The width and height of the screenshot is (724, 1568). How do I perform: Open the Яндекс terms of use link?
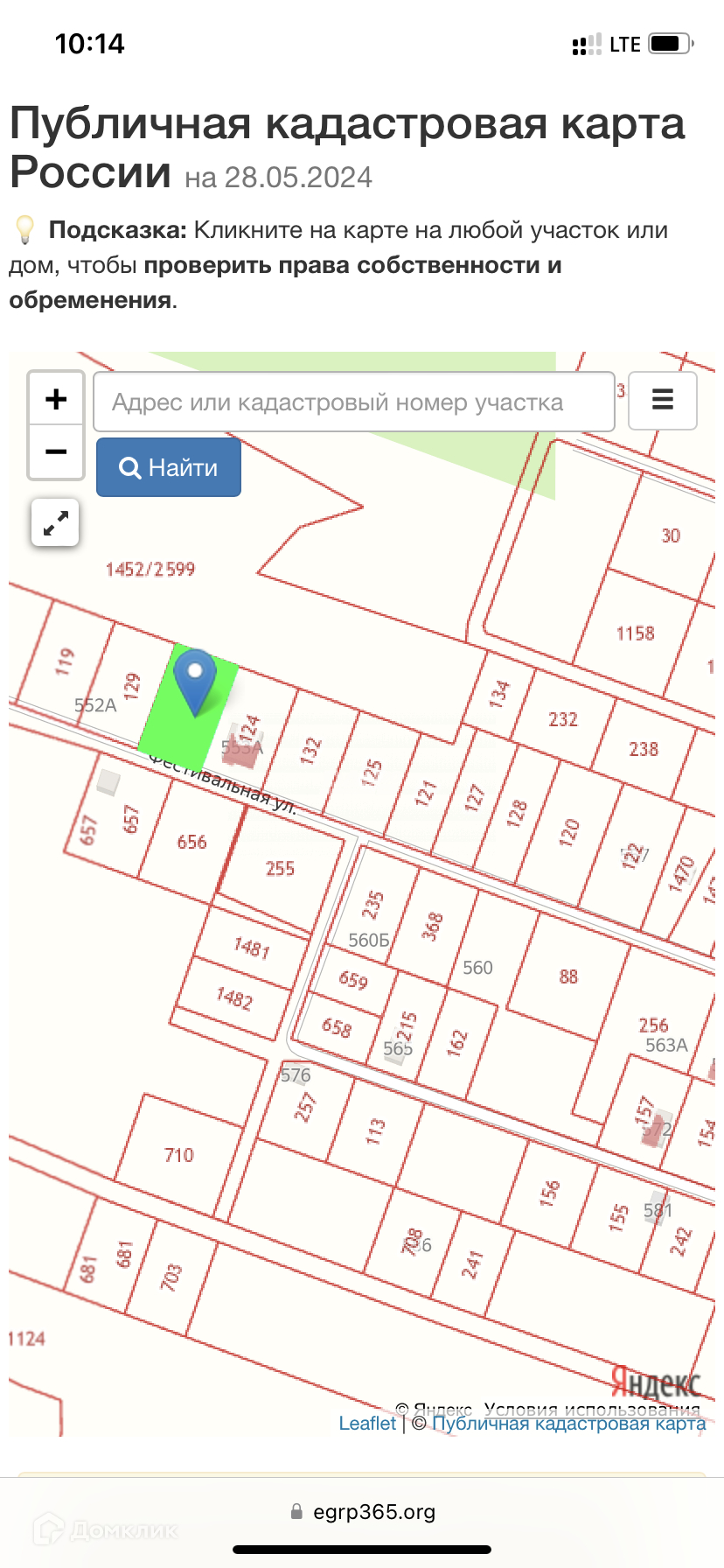coord(592,1409)
